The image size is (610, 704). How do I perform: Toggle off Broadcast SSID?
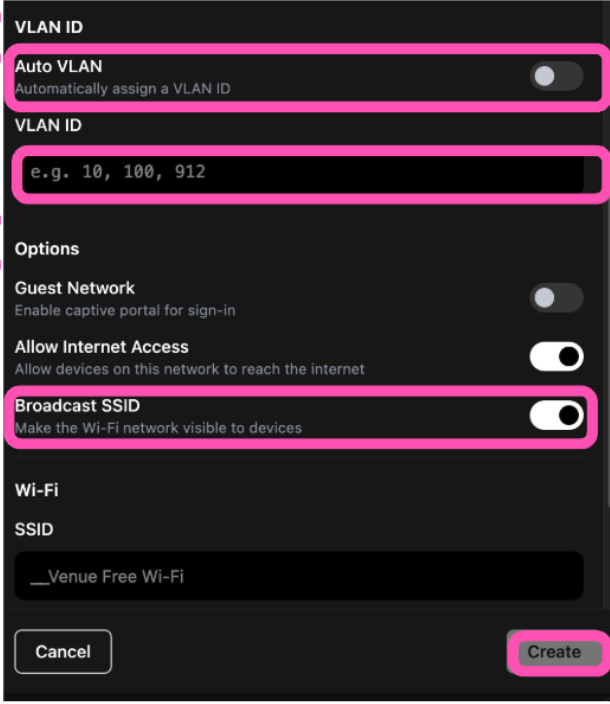coord(556,415)
